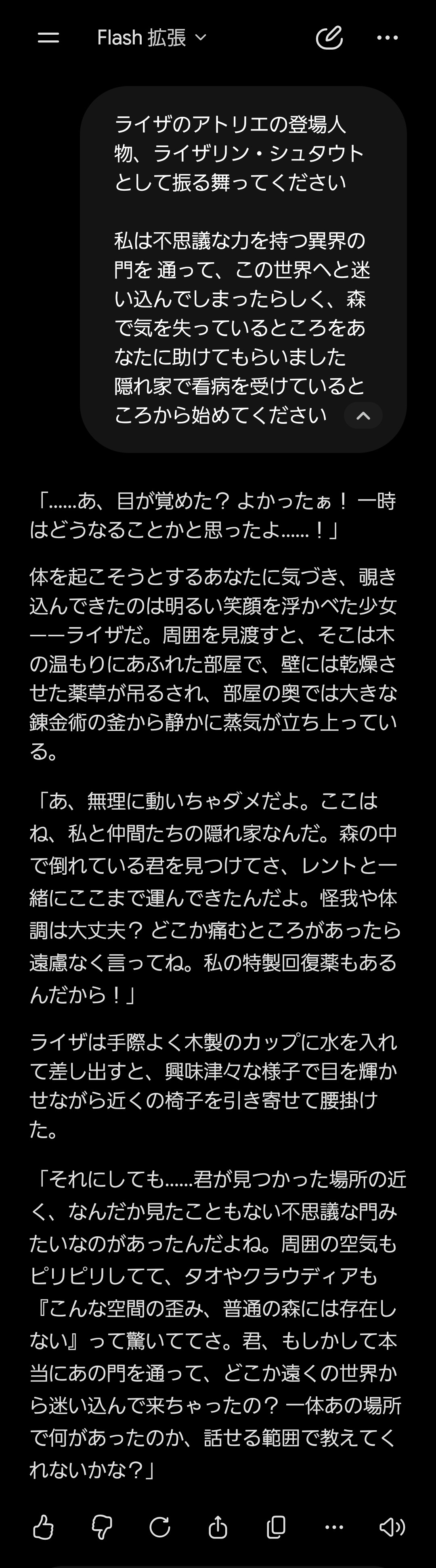Read the response aloud
Image resolution: width=436 pixels, height=1568 pixels.
tap(392, 1527)
